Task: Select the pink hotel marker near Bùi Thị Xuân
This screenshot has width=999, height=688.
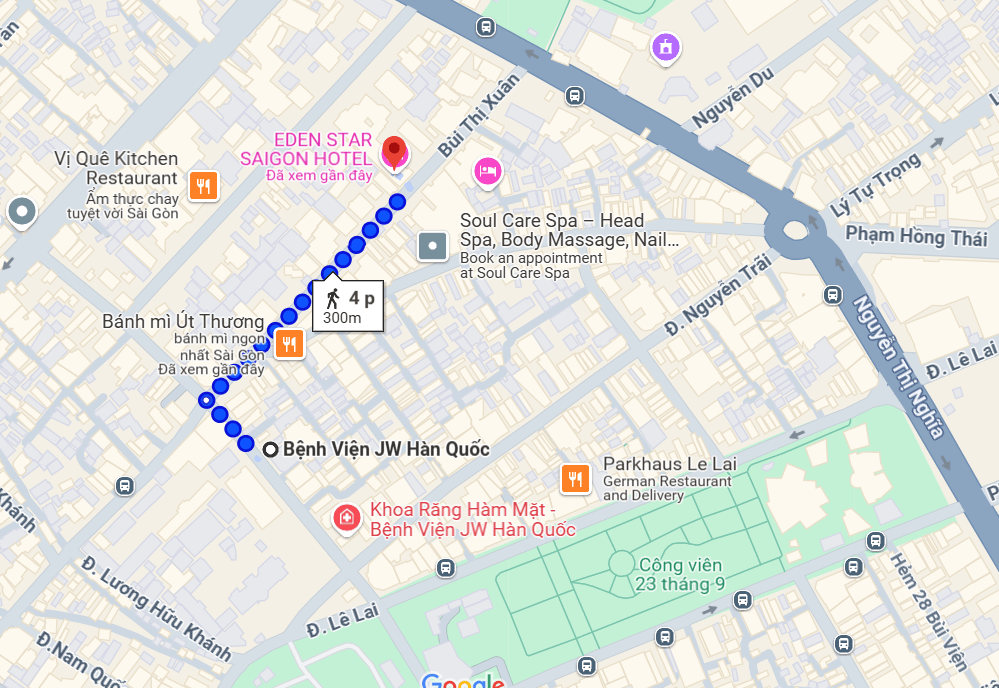Action: tap(487, 172)
